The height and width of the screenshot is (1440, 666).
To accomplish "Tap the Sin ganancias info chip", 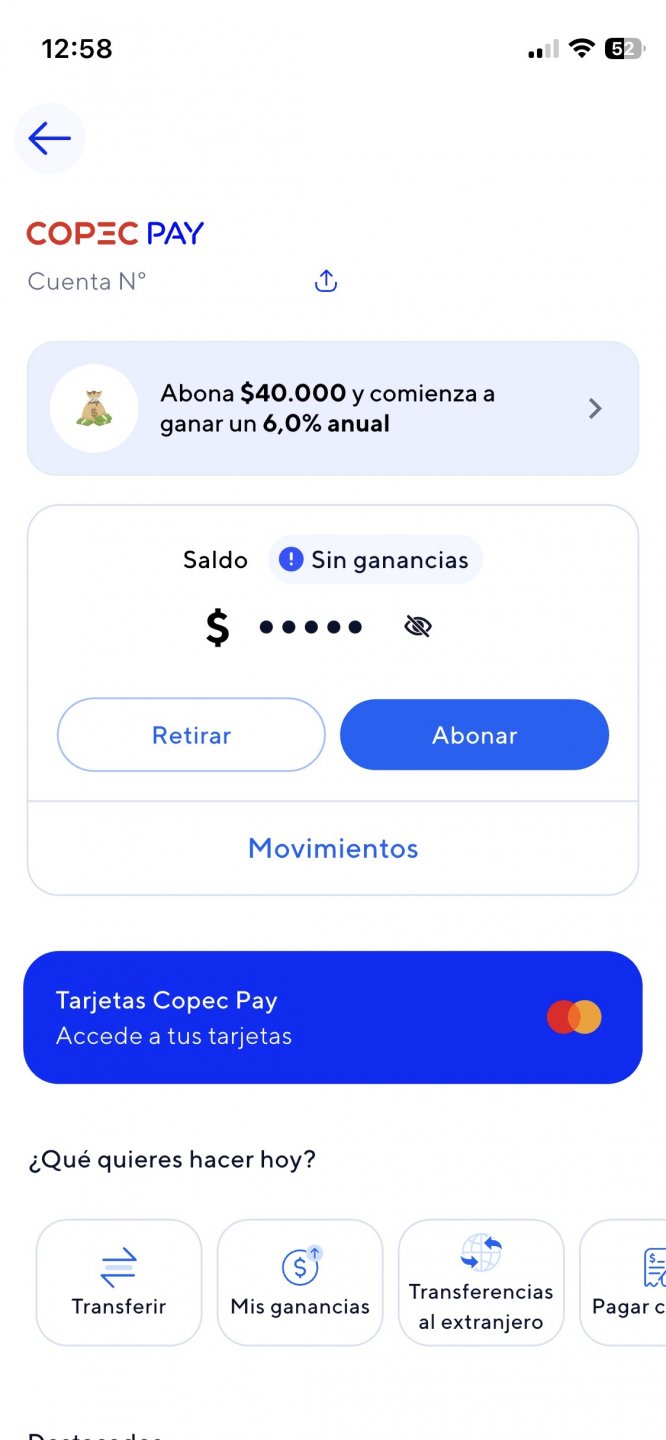I will tap(375, 560).
